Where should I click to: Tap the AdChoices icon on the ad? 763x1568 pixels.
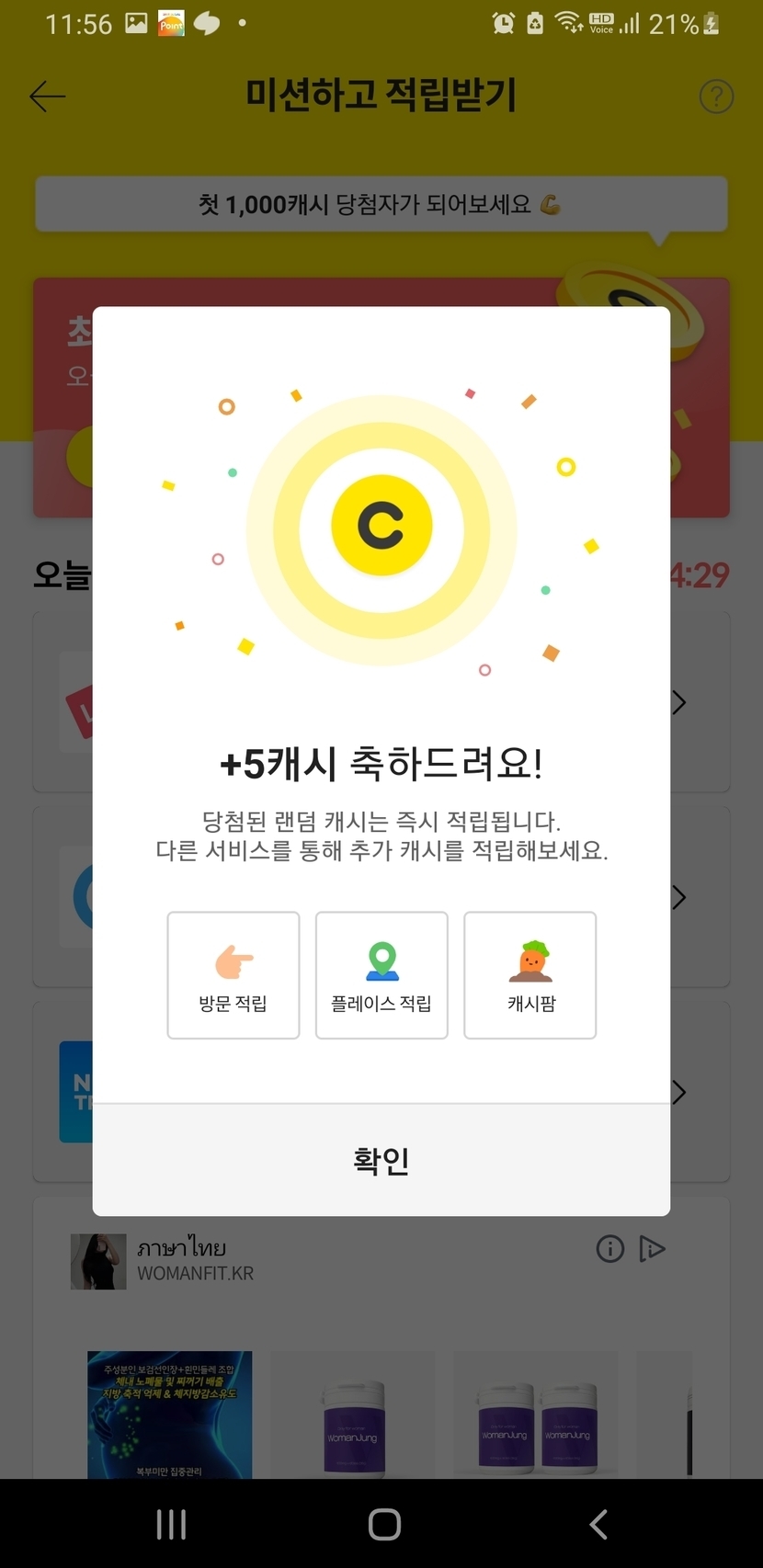652,1248
